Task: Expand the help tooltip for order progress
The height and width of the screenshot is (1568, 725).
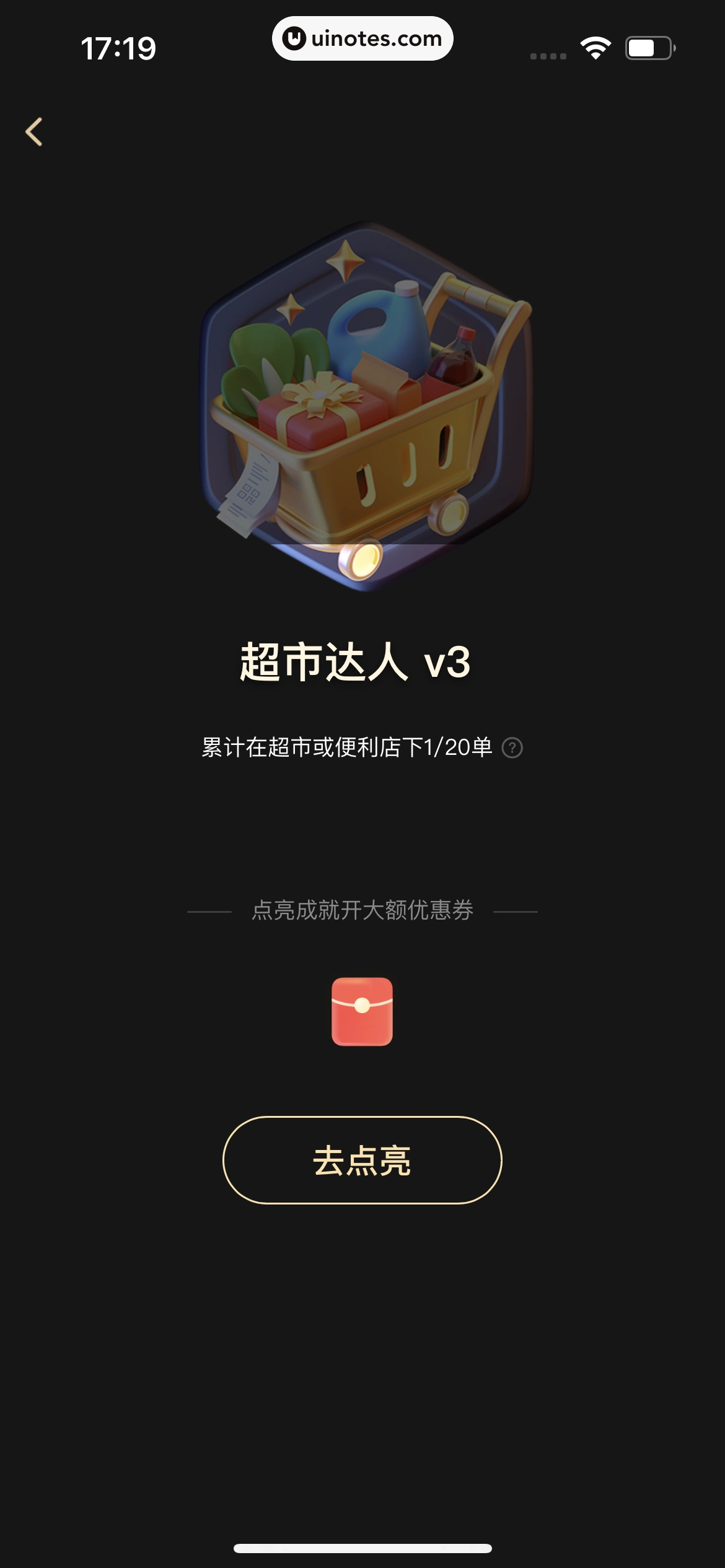Action: click(x=513, y=748)
